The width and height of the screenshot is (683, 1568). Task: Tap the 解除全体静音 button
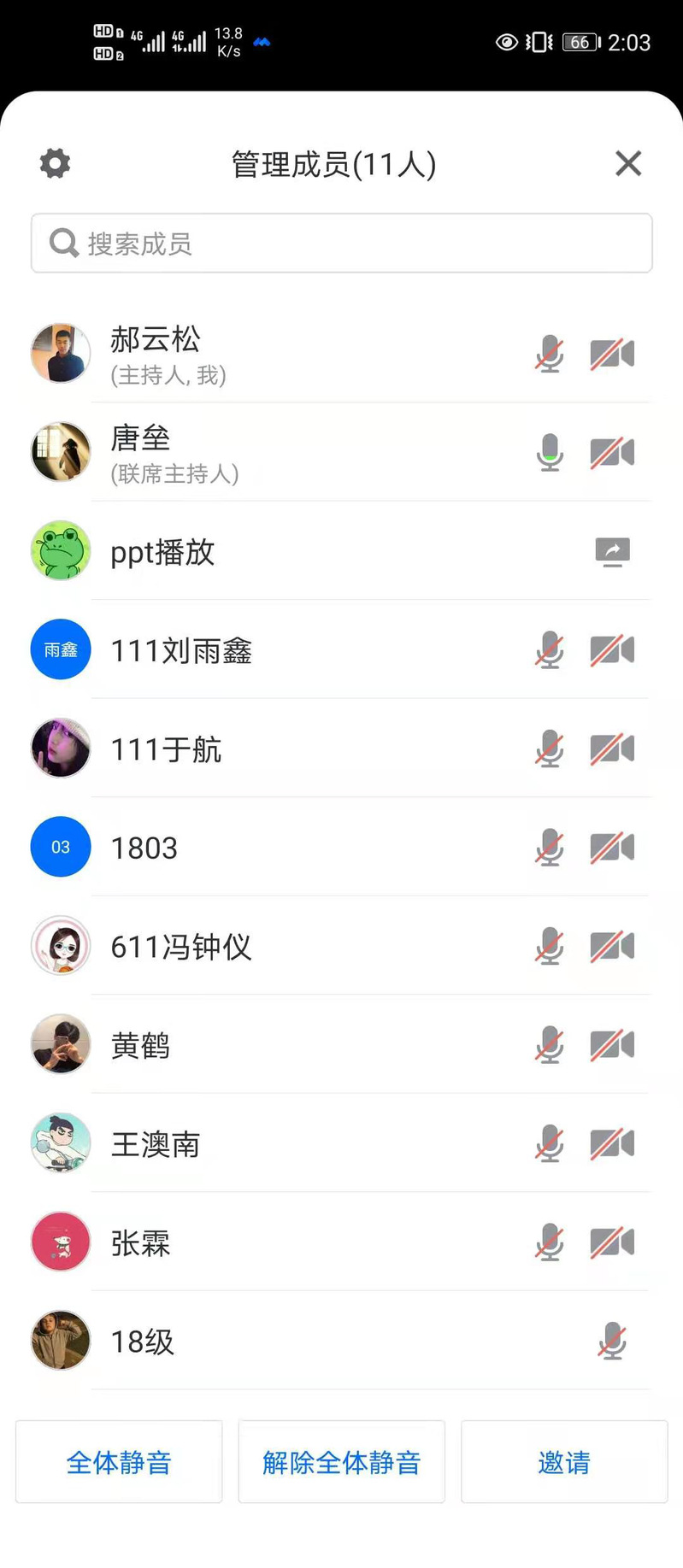click(342, 1462)
